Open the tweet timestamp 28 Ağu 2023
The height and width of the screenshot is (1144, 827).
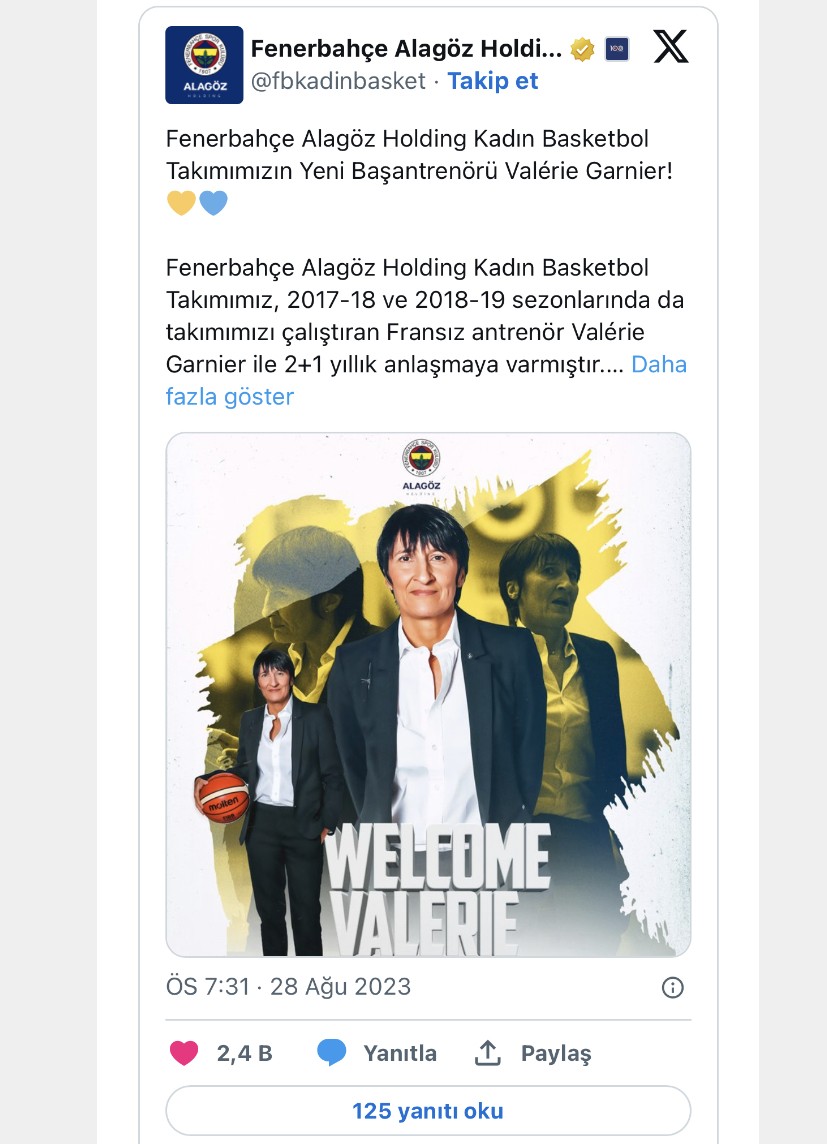288,987
